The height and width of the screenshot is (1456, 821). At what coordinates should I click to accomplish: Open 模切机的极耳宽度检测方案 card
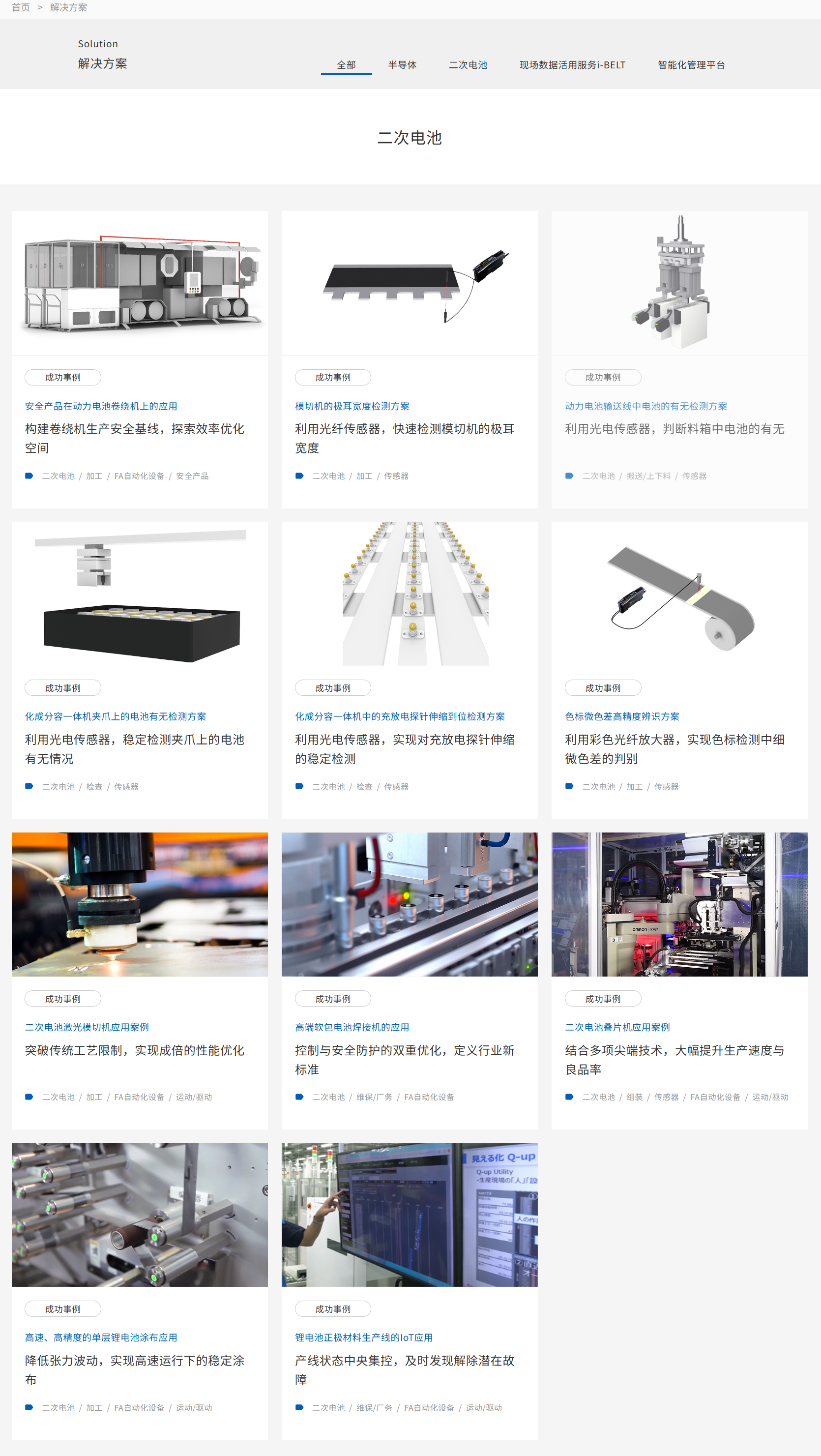point(352,406)
